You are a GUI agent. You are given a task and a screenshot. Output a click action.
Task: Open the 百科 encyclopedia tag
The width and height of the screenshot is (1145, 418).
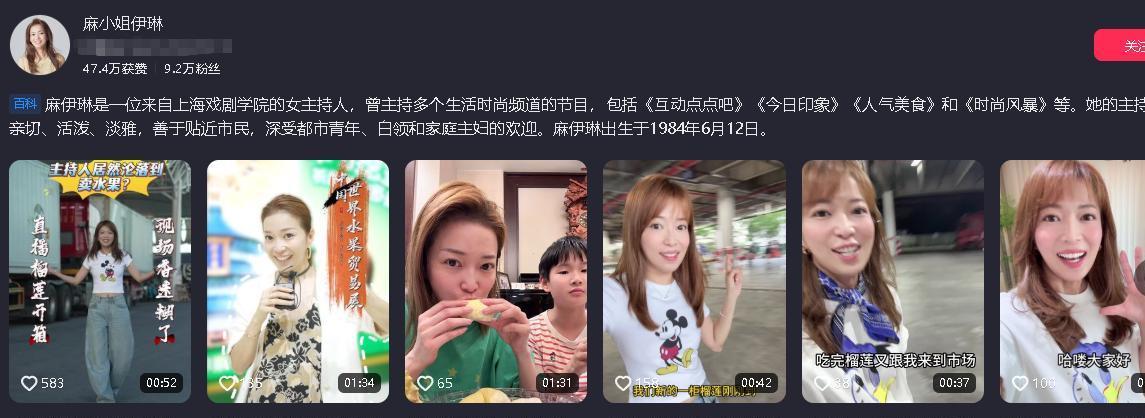(24, 103)
